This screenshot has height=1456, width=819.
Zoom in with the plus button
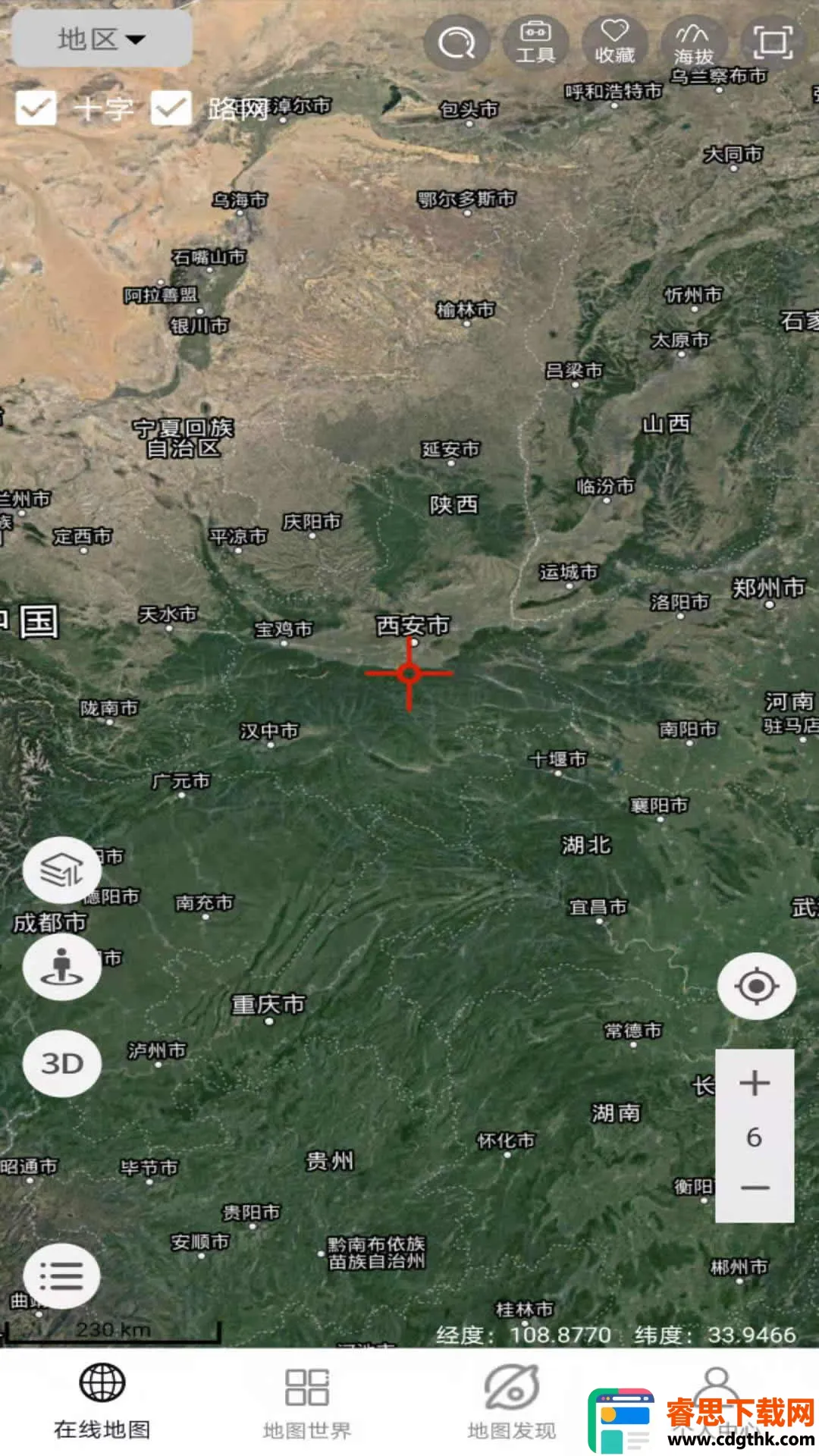point(755,1083)
